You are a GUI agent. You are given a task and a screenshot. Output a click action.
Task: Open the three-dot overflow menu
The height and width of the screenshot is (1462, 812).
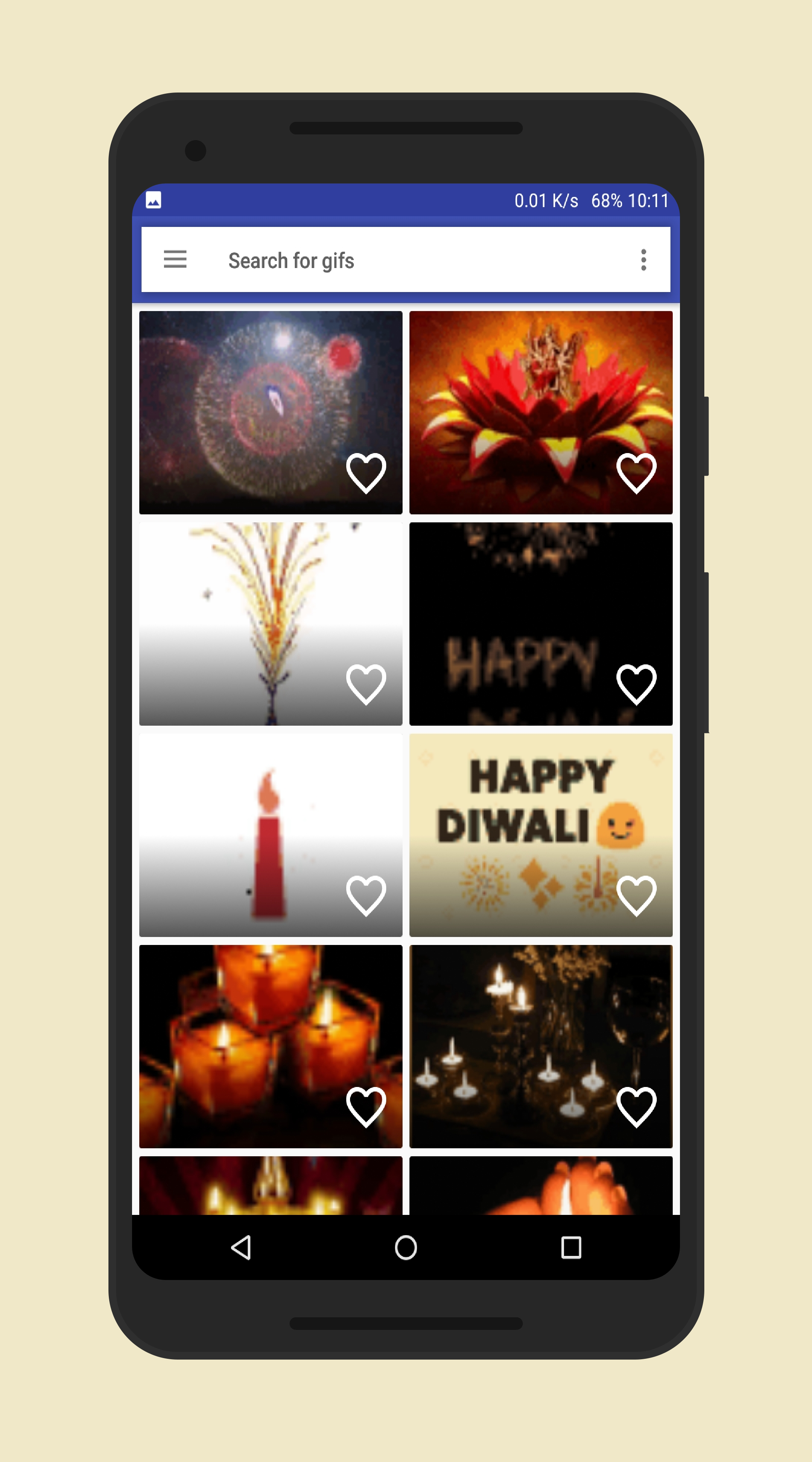pos(643,260)
